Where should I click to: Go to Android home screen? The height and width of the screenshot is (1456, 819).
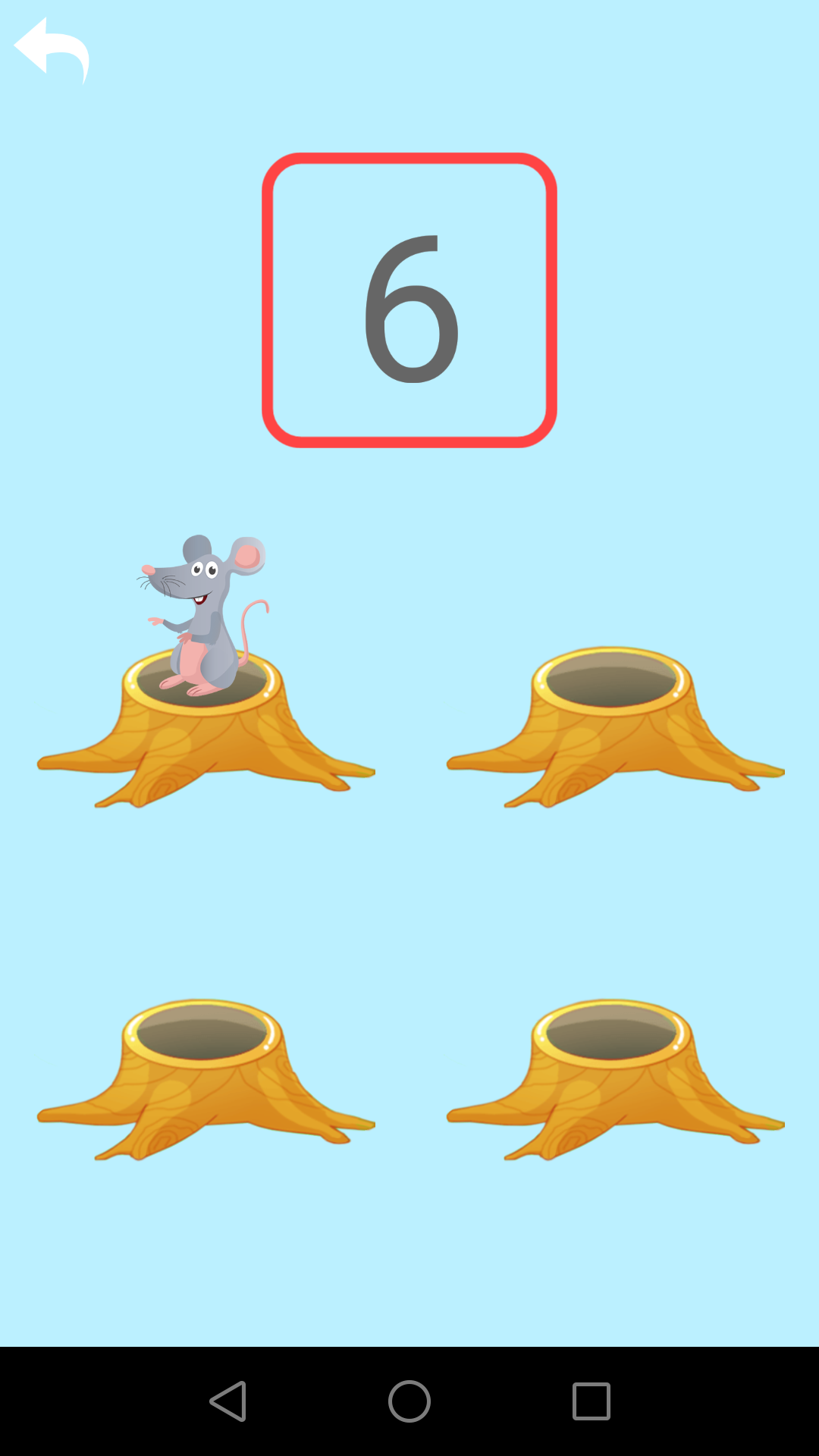tap(409, 1401)
